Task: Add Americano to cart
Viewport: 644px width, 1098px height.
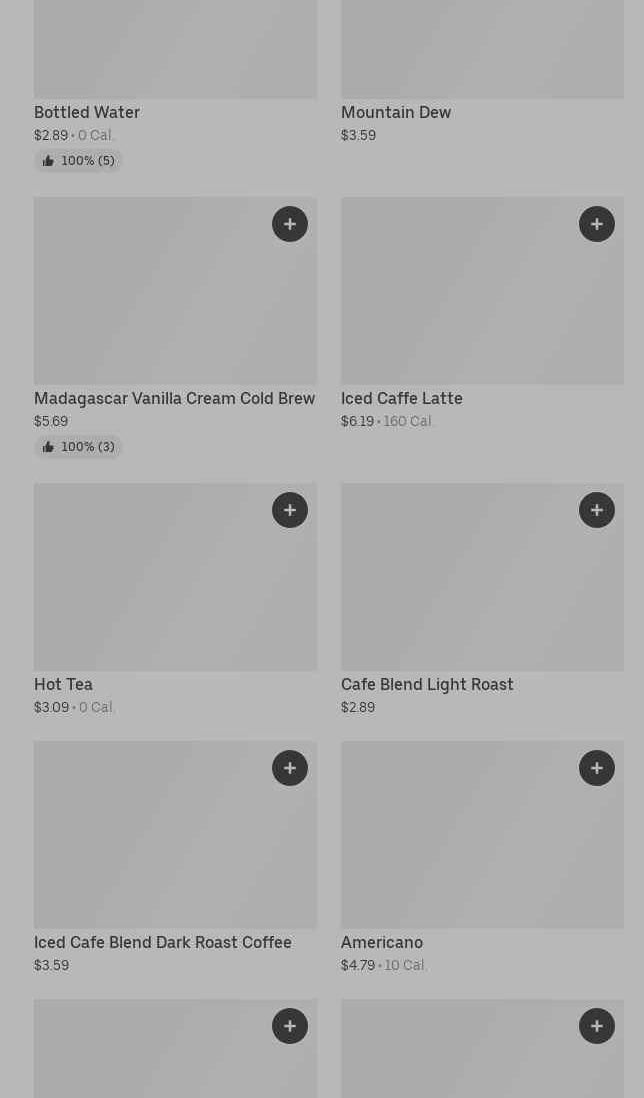Action: click(597, 768)
